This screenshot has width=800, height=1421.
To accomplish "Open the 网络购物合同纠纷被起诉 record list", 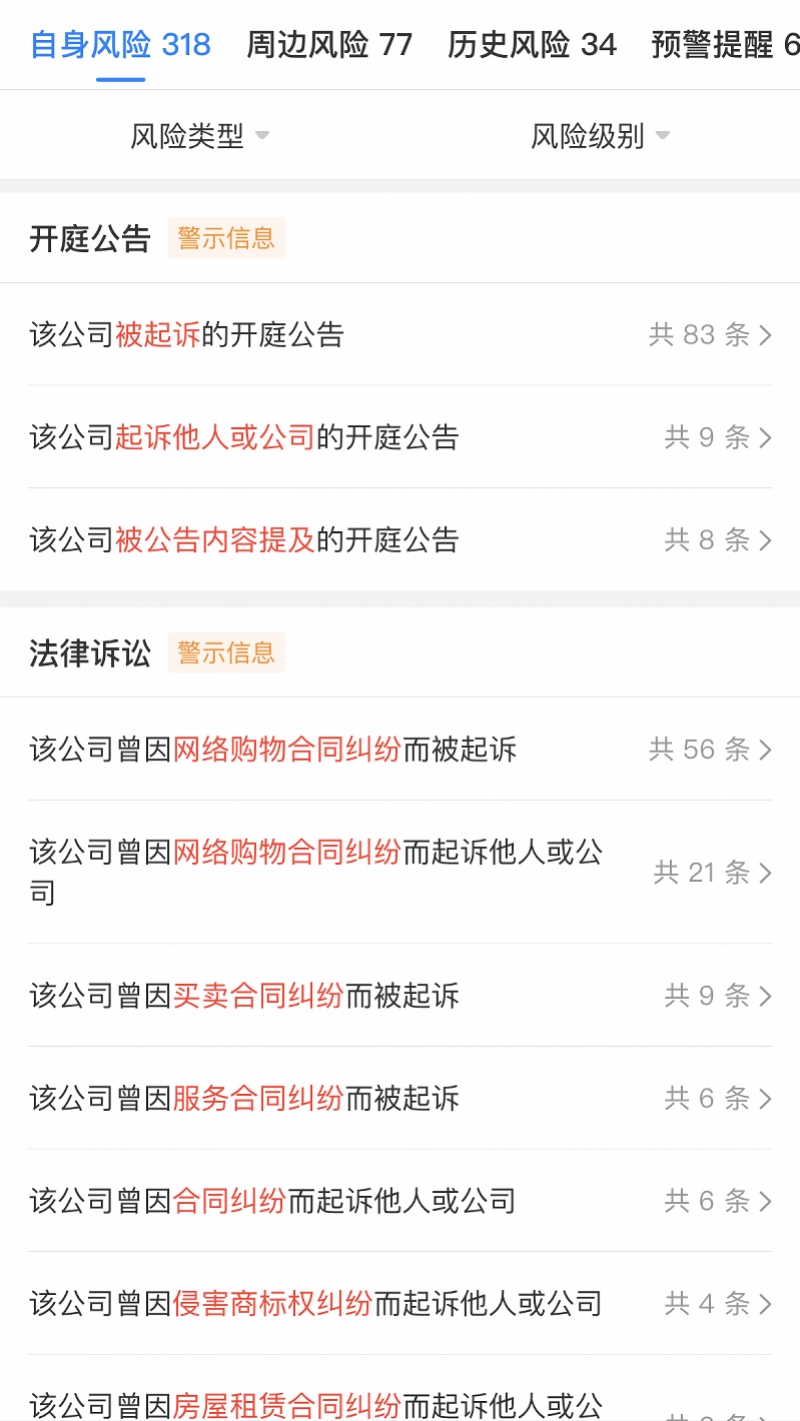I will (400, 749).
